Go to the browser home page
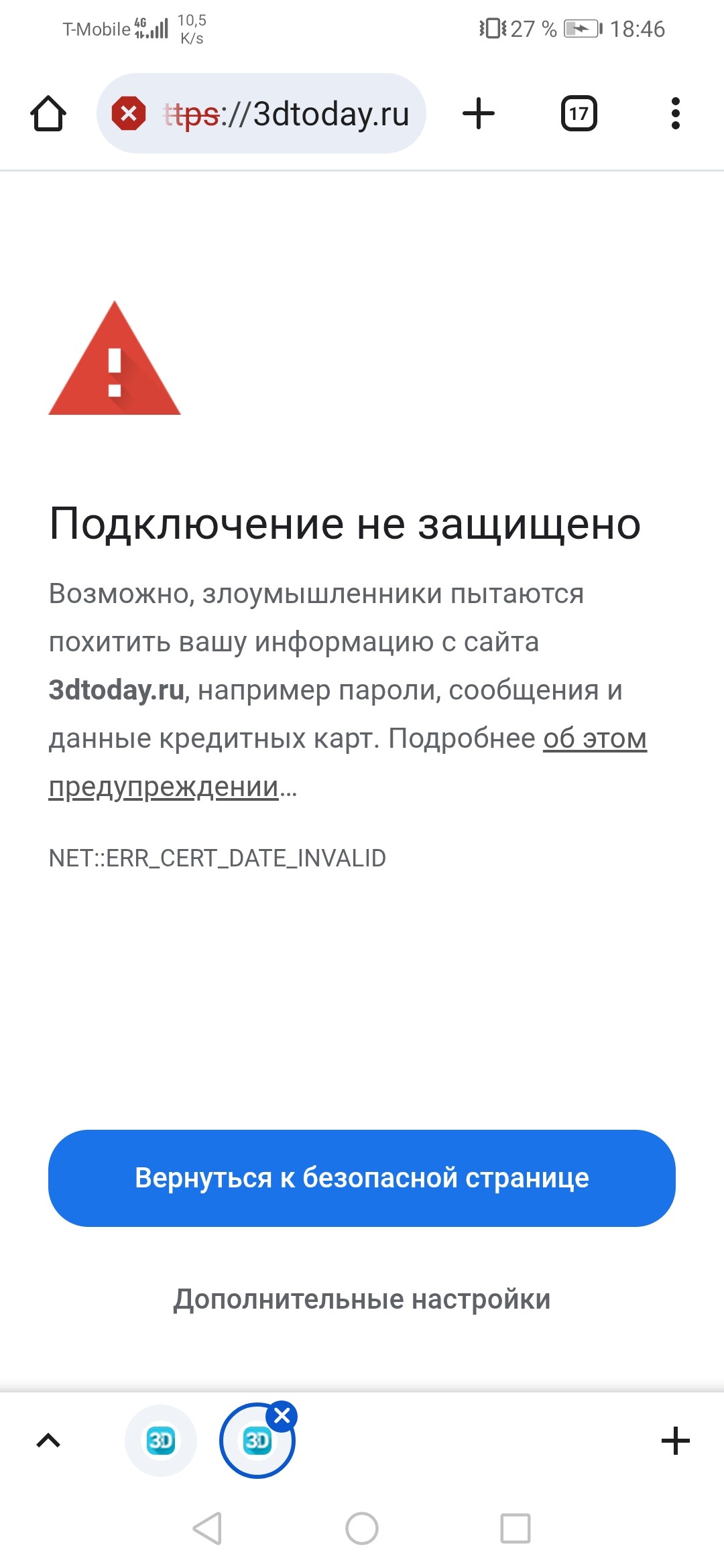 pyautogui.click(x=48, y=113)
